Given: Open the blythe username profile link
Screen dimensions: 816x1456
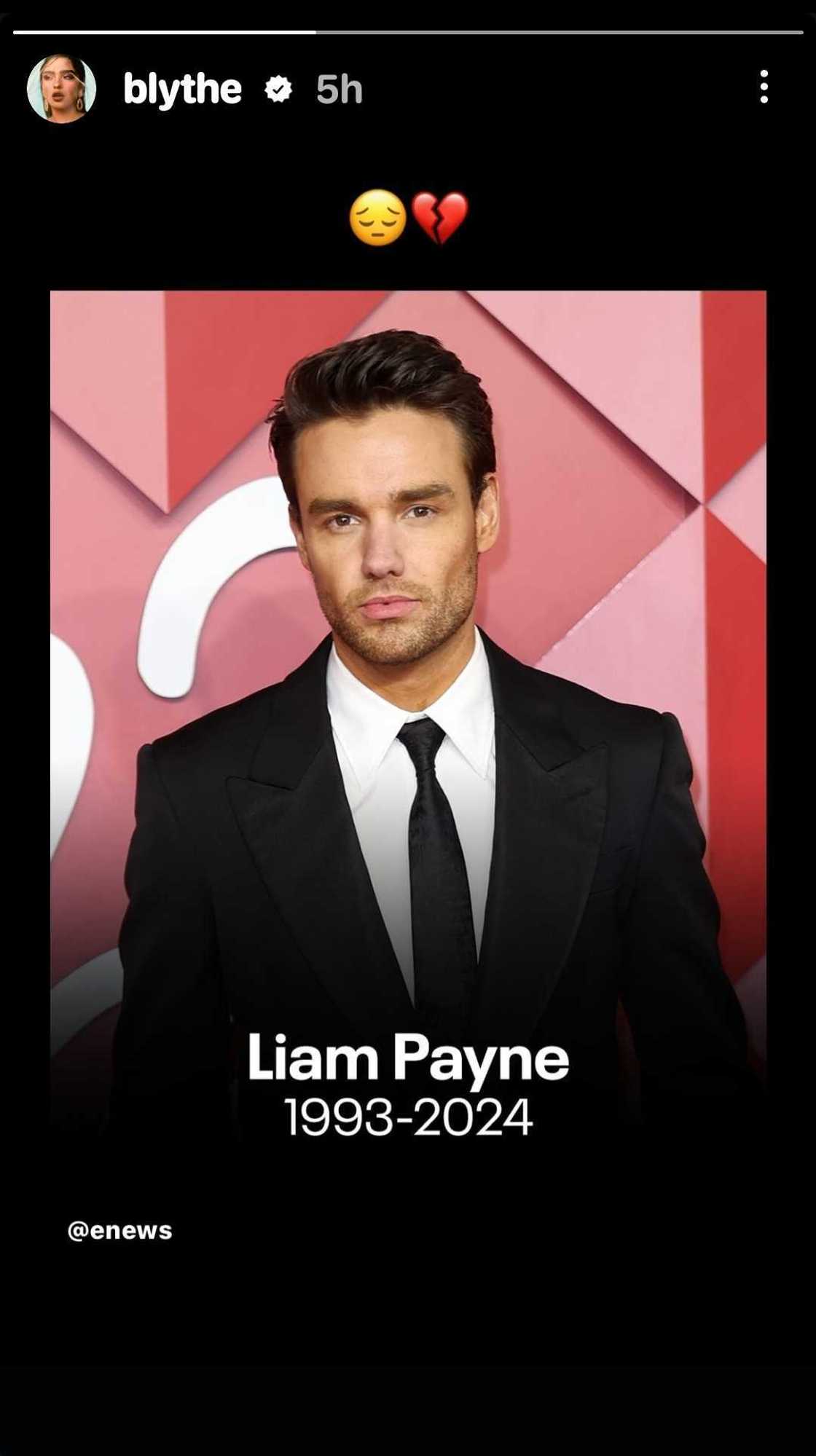Looking at the screenshot, I should 182,90.
